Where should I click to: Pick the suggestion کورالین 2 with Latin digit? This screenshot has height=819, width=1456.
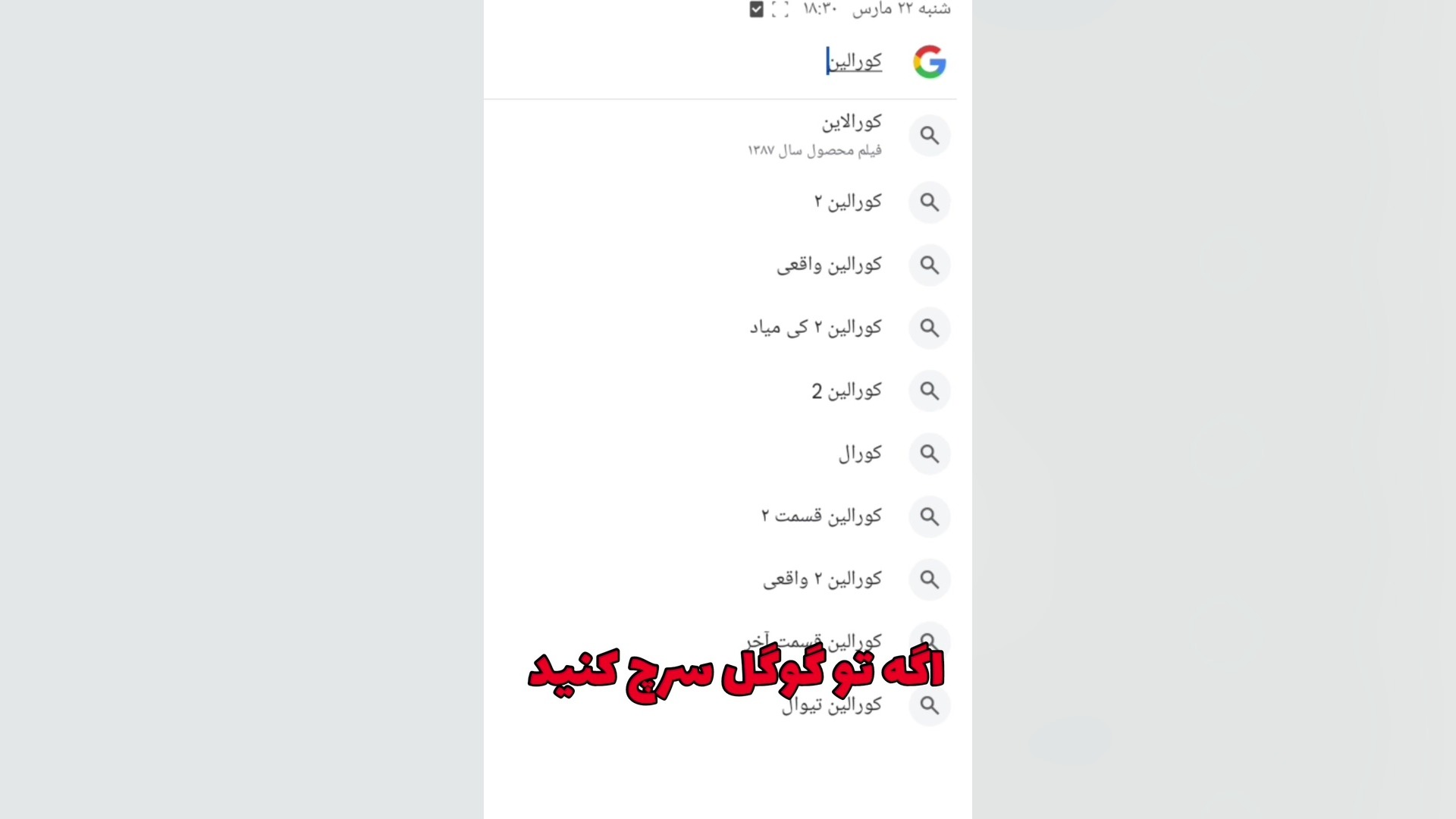coord(846,391)
